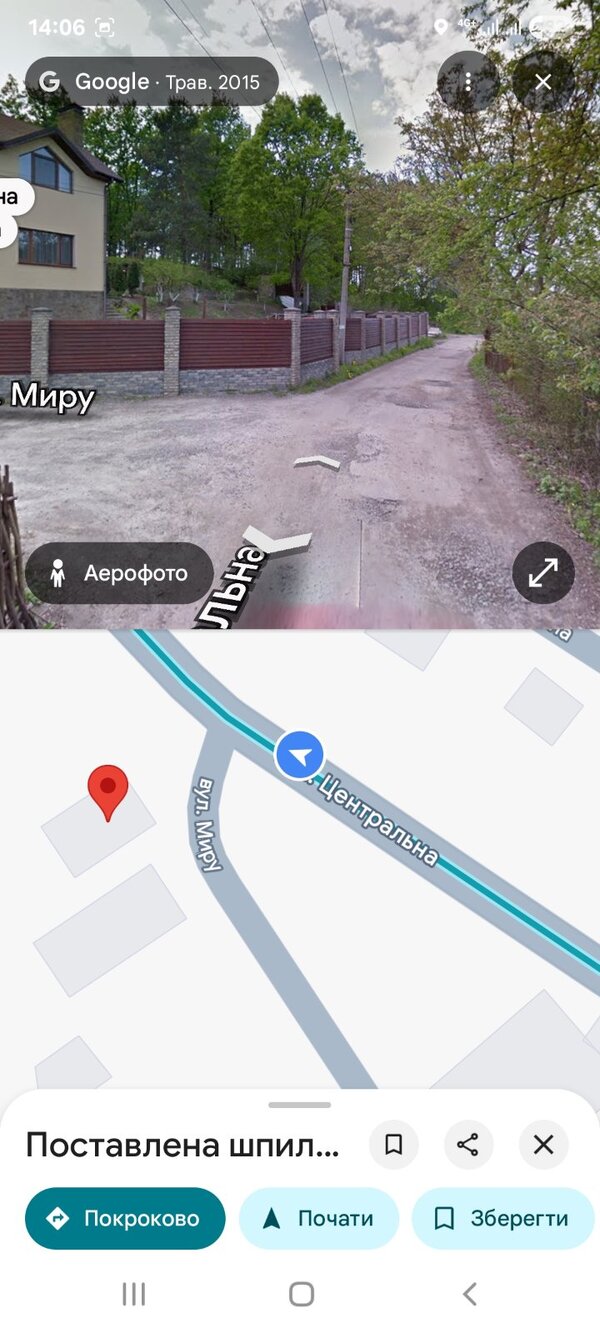Viewport: 600px width, 1333px height.
Task: Get directions with Покроково button
Action: point(125,1218)
